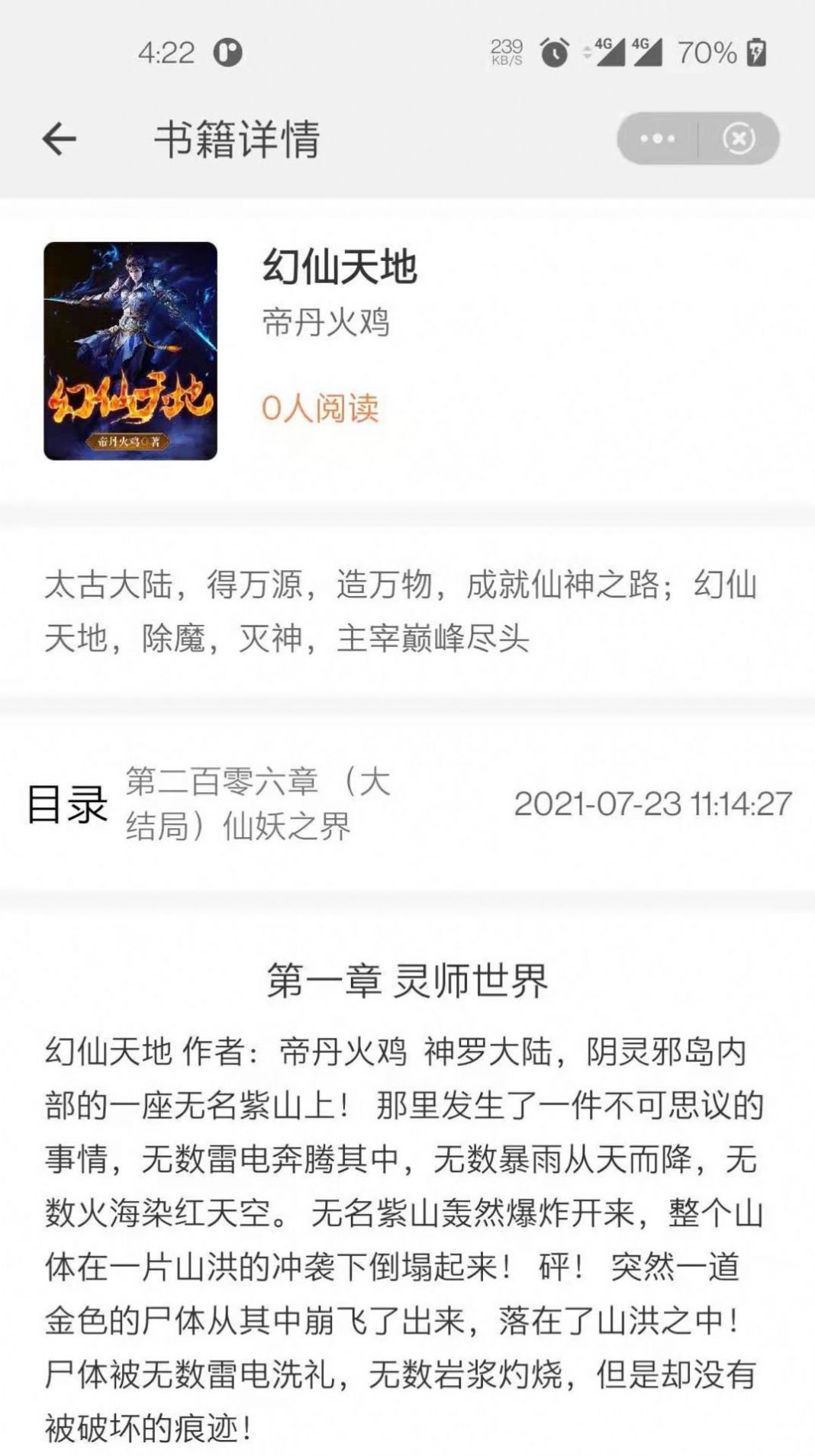Tap the back arrow to leave book details
Viewport: 815px width, 1456px height.
point(60,139)
